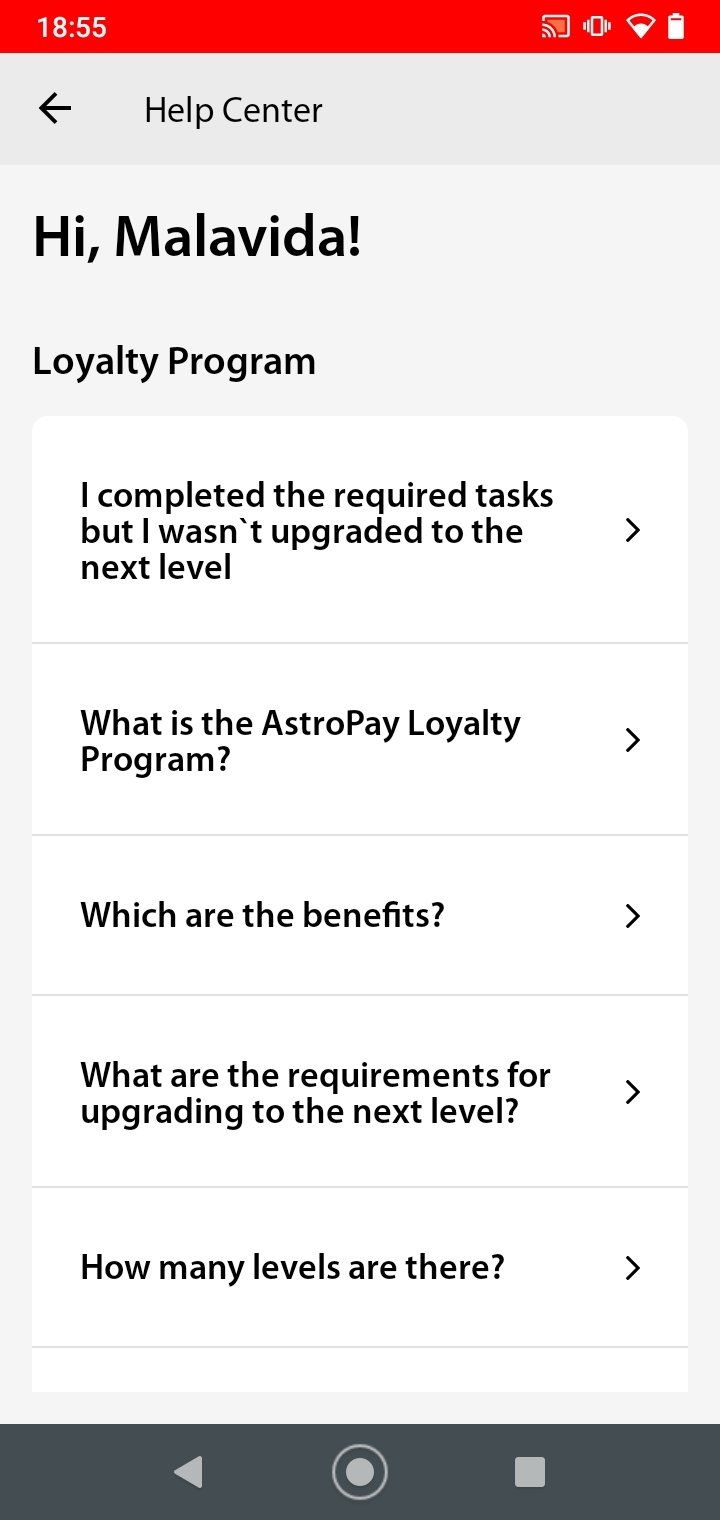Open requirements for upgrading to next level
The width and height of the screenshot is (720, 1520).
click(360, 1092)
